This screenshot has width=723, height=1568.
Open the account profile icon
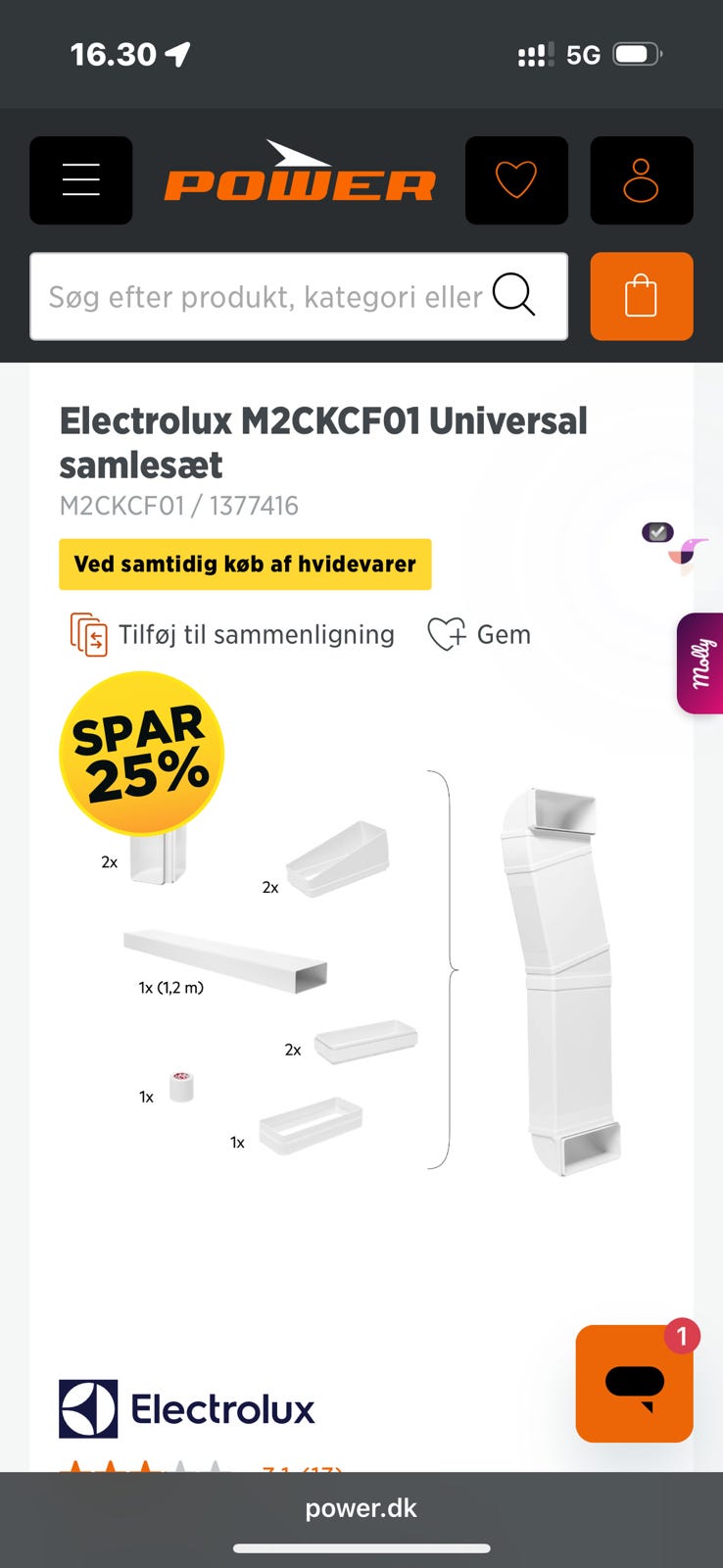[642, 180]
